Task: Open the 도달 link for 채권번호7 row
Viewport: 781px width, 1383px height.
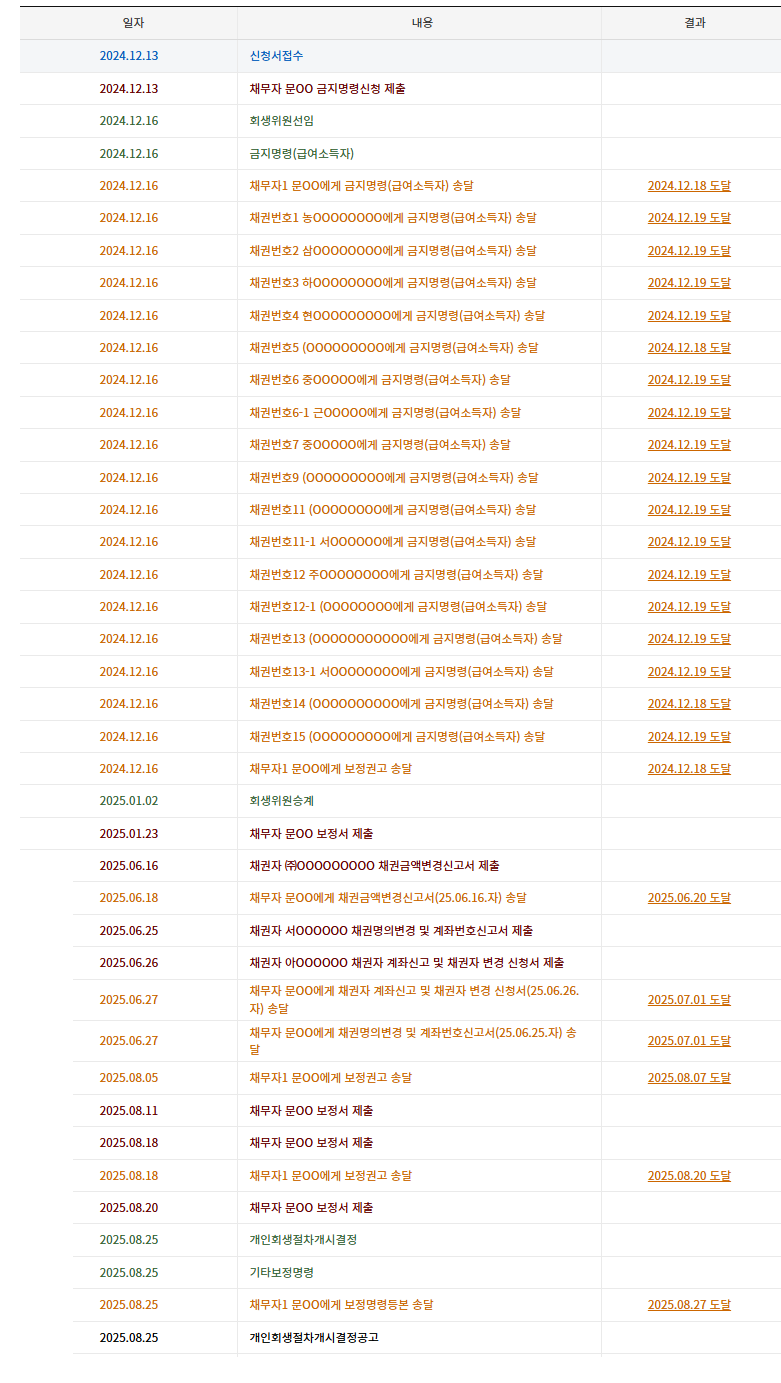Action: pos(689,445)
